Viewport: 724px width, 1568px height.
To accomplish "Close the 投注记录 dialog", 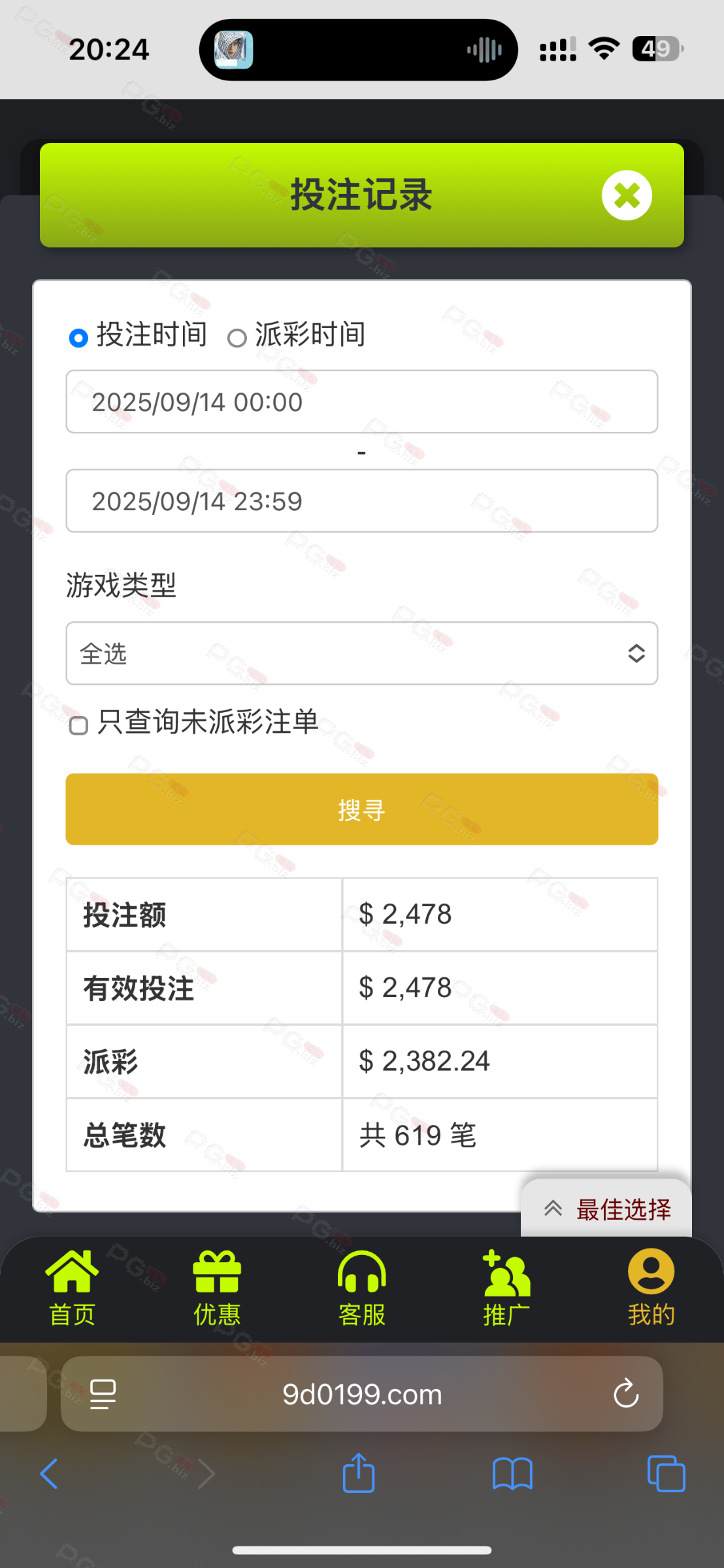I will point(627,195).
